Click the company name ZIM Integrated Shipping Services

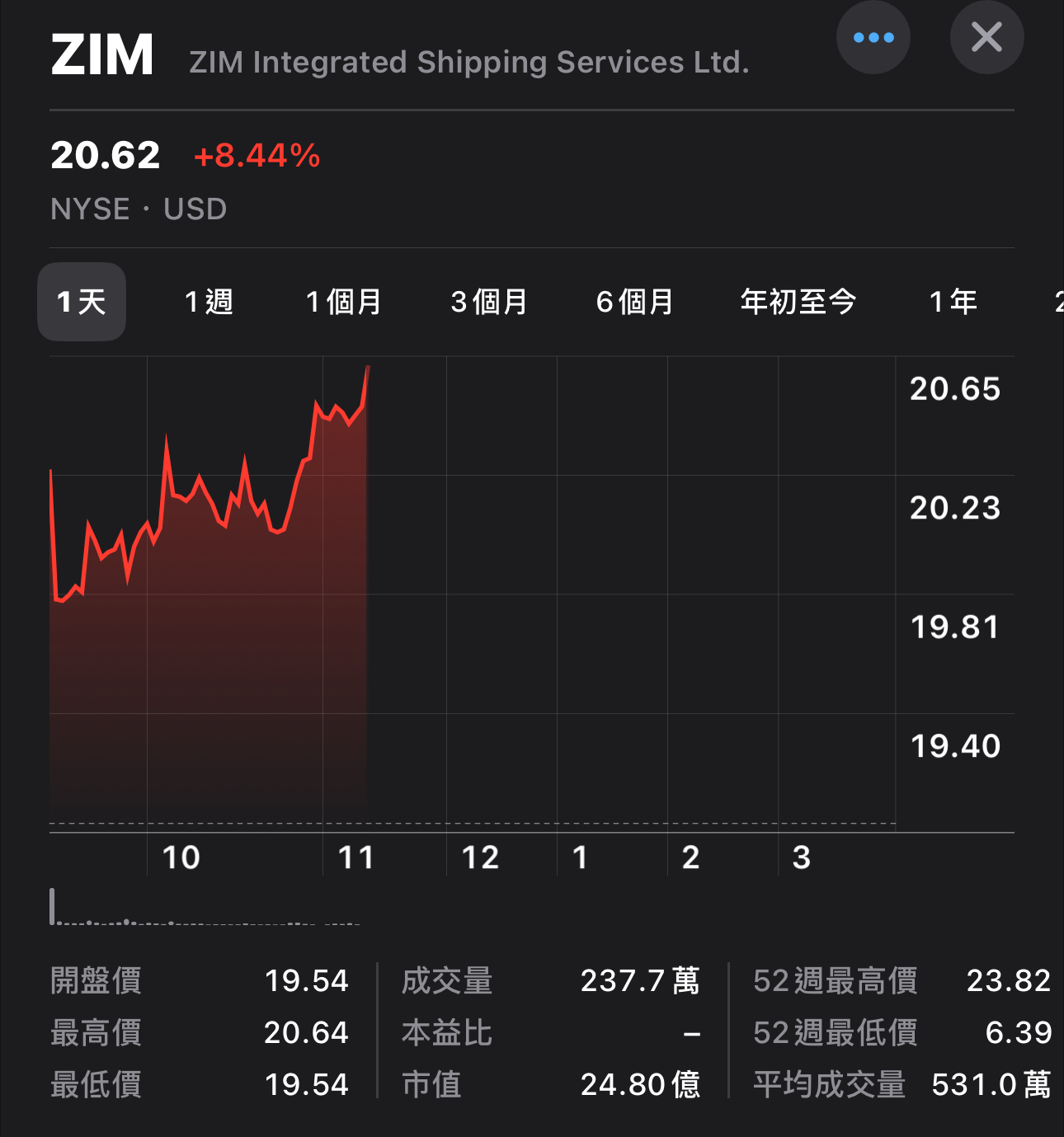[x=470, y=61]
